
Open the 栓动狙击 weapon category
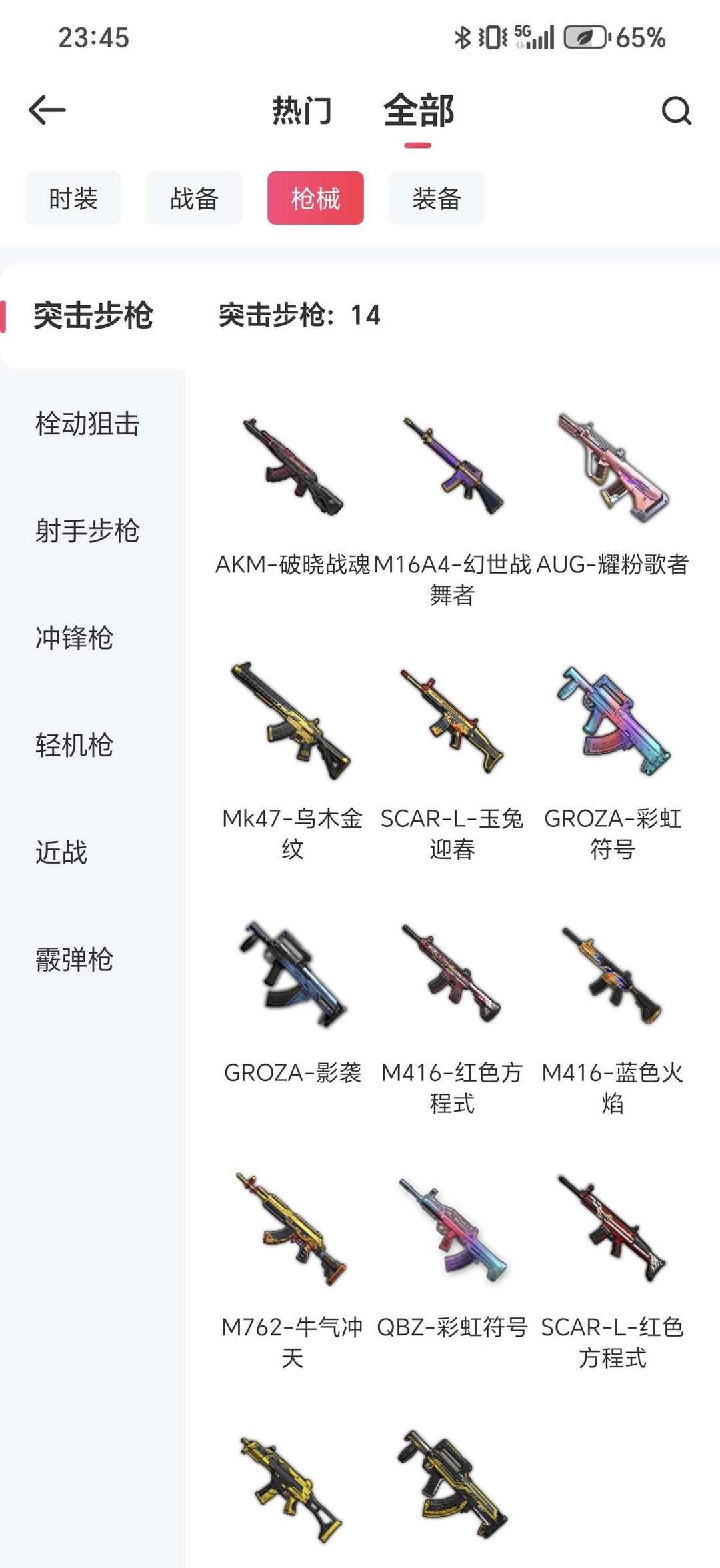coord(87,424)
